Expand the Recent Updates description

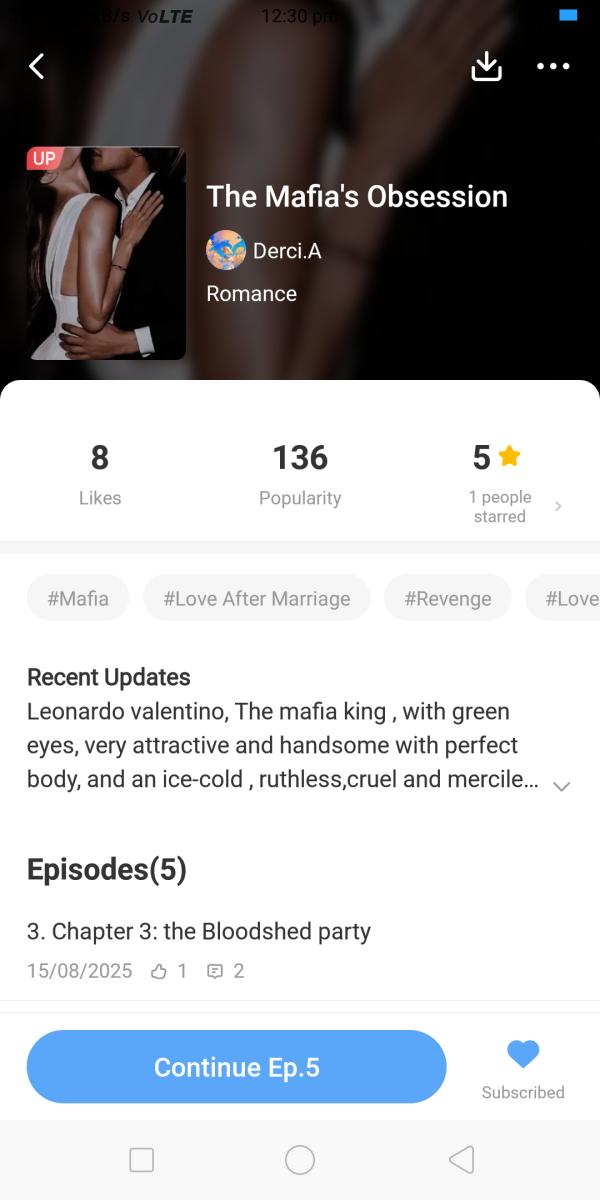[561, 786]
